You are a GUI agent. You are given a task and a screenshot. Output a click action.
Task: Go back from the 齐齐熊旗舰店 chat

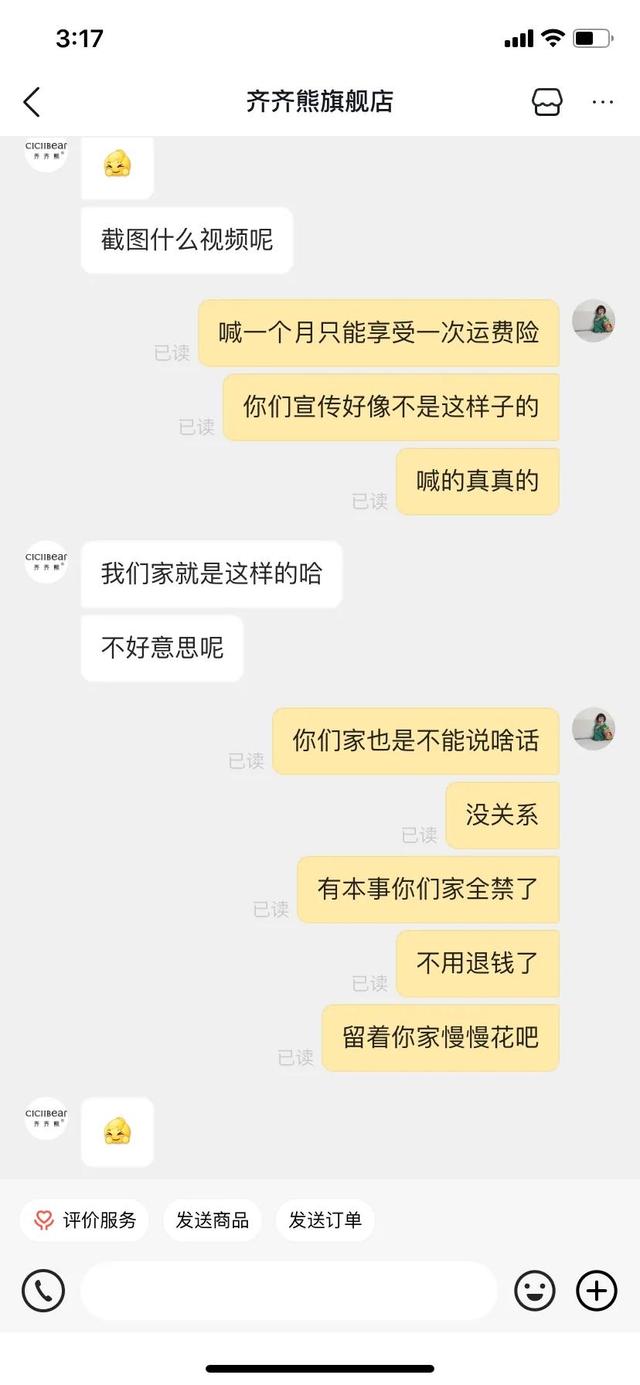(32, 101)
